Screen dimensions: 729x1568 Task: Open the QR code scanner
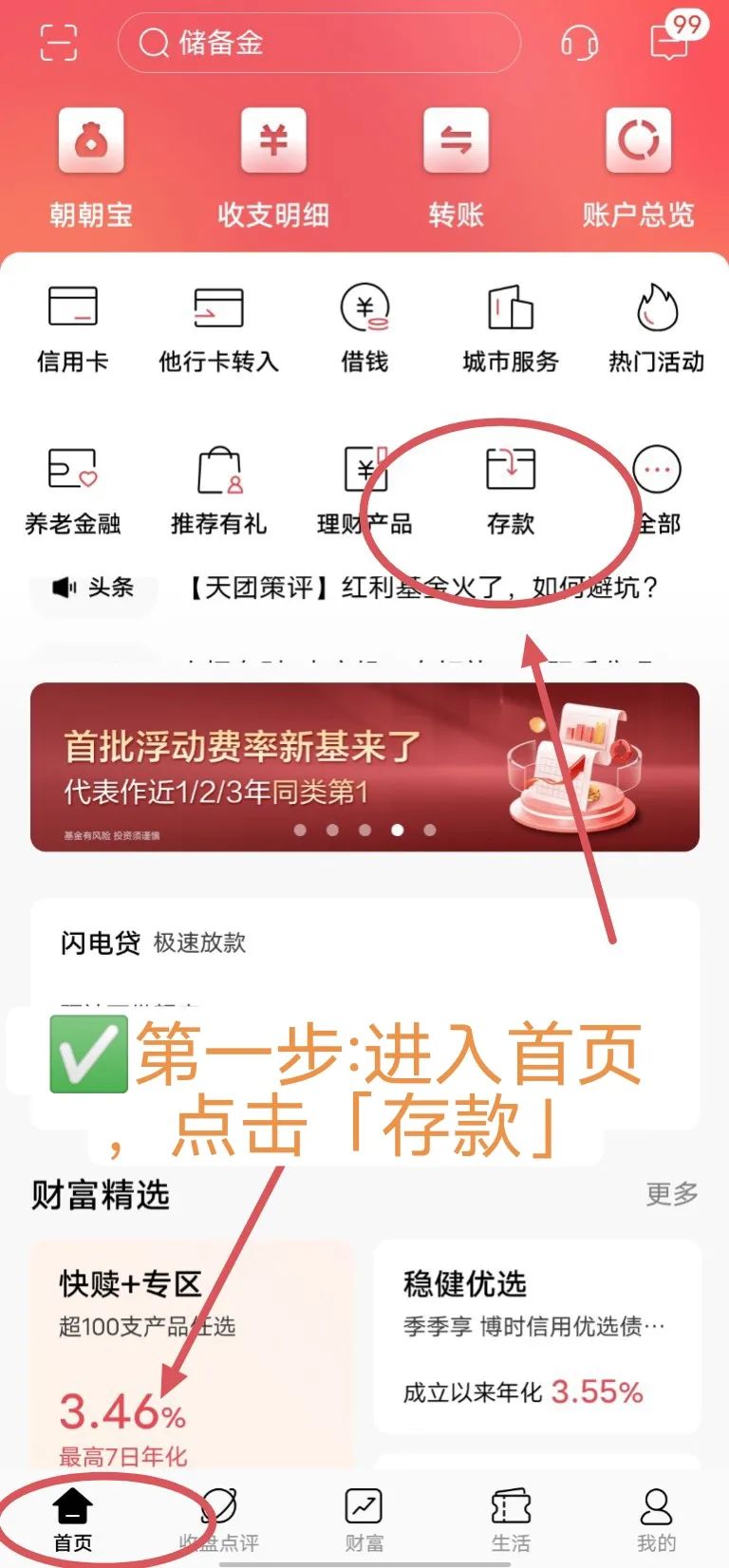pos(59,44)
